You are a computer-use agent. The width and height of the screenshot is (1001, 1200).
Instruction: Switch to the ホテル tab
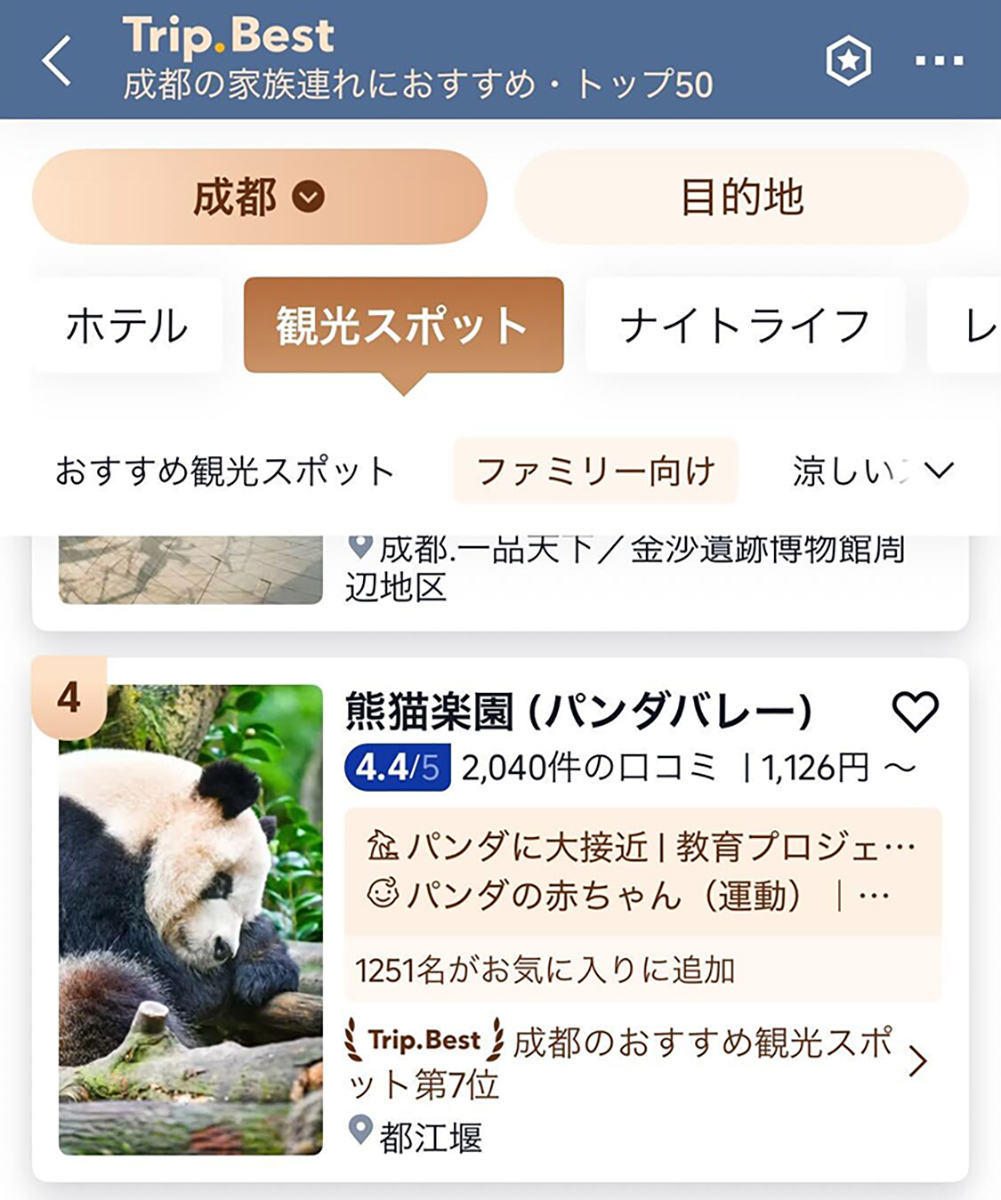pos(127,326)
